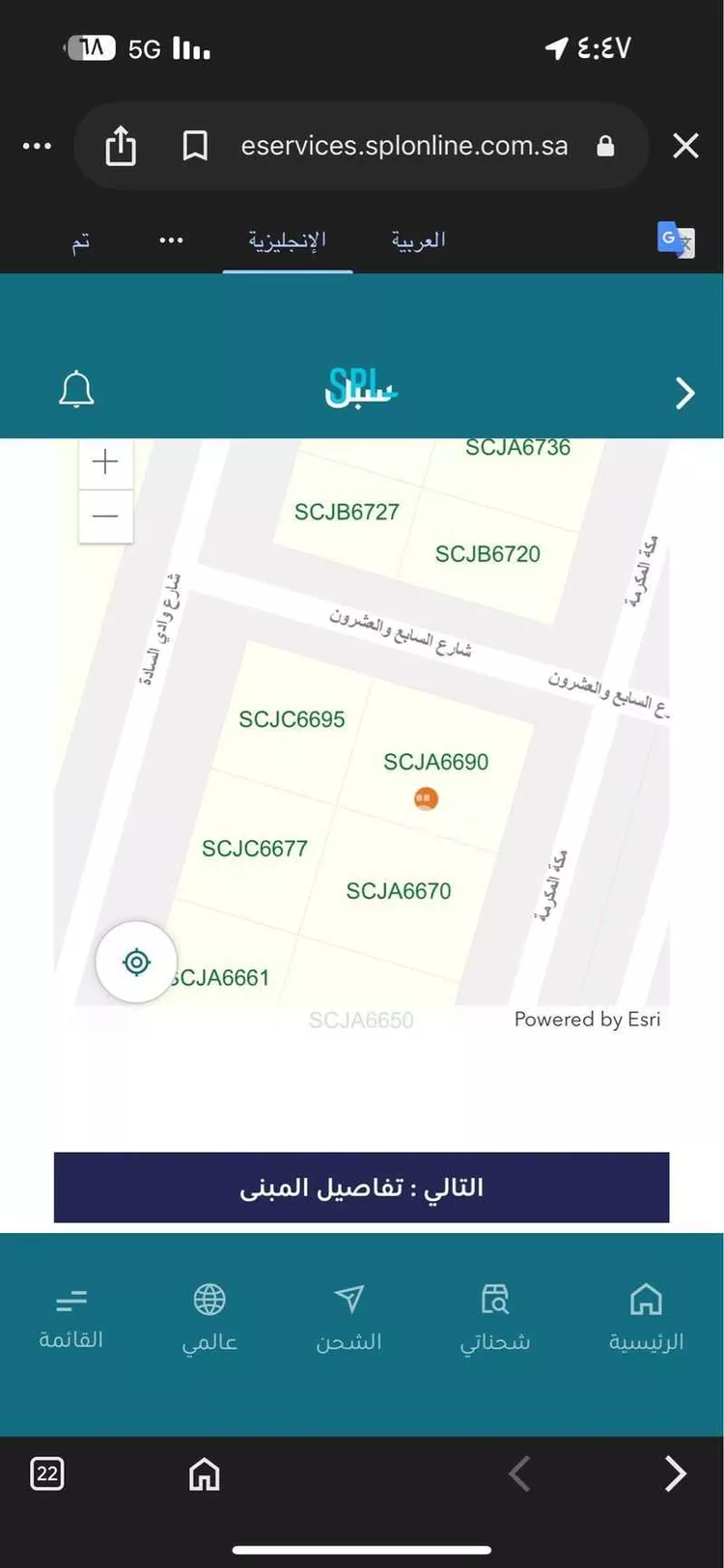Locate my position on the map

tap(136, 962)
